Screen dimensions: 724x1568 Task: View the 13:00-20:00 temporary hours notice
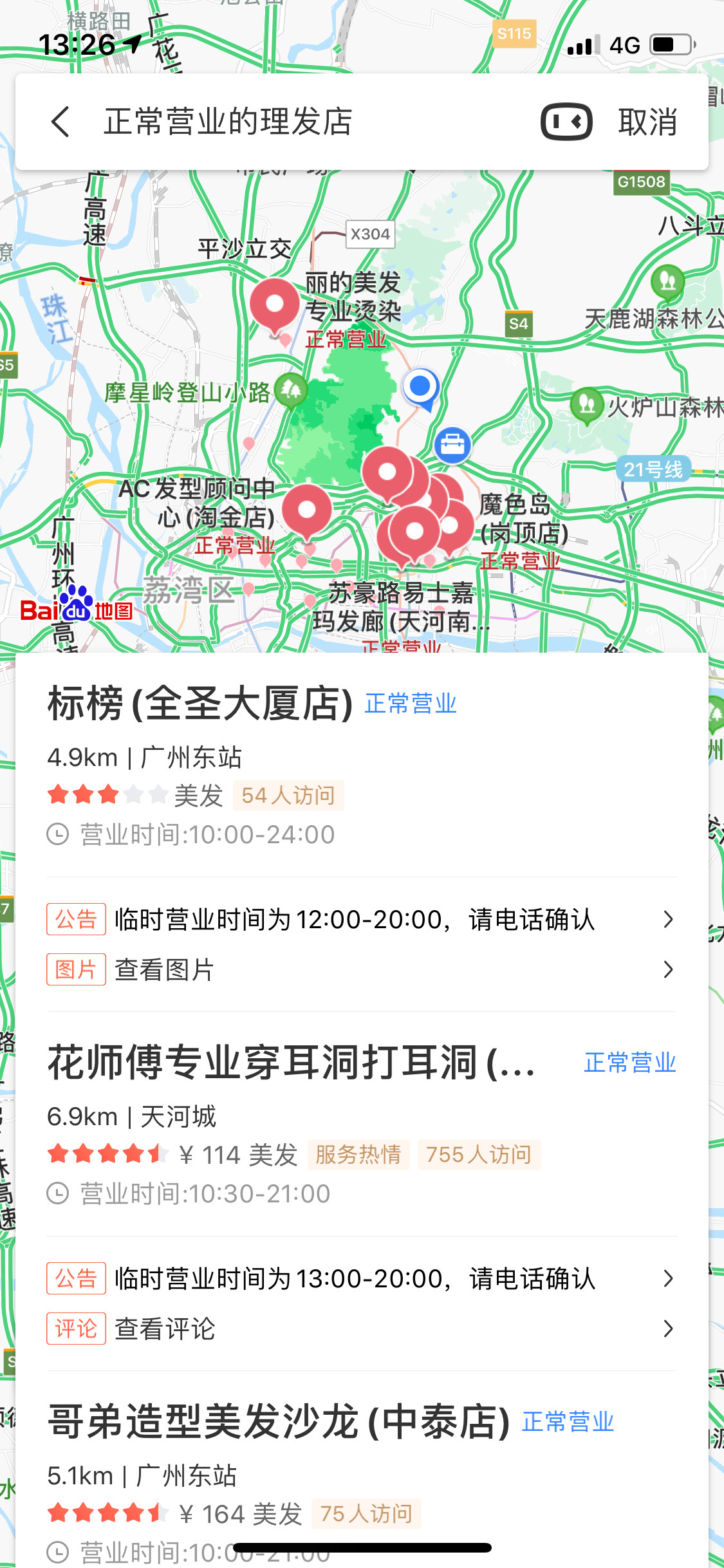[x=362, y=1278]
